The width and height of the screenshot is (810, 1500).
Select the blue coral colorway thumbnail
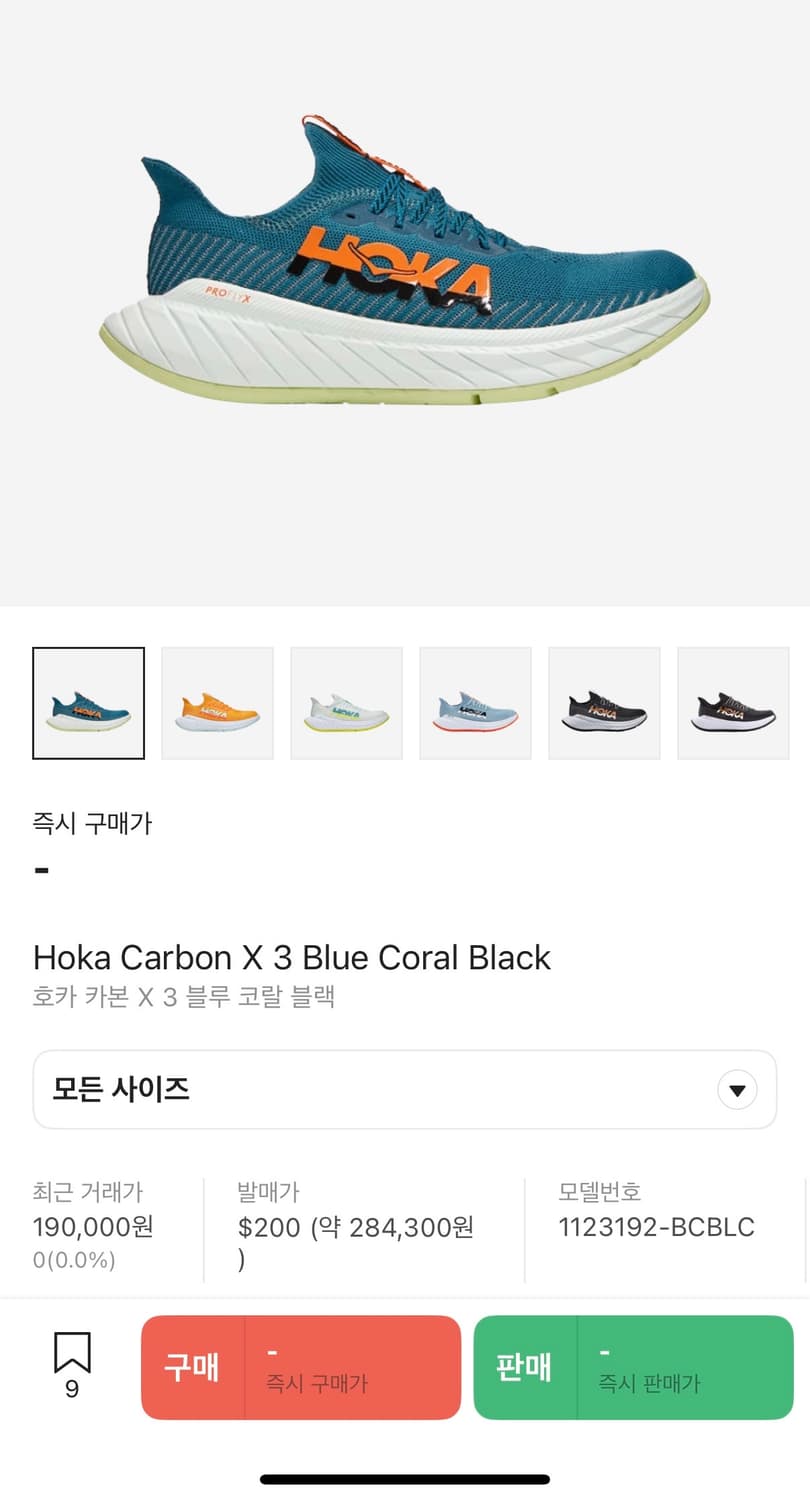click(x=88, y=703)
